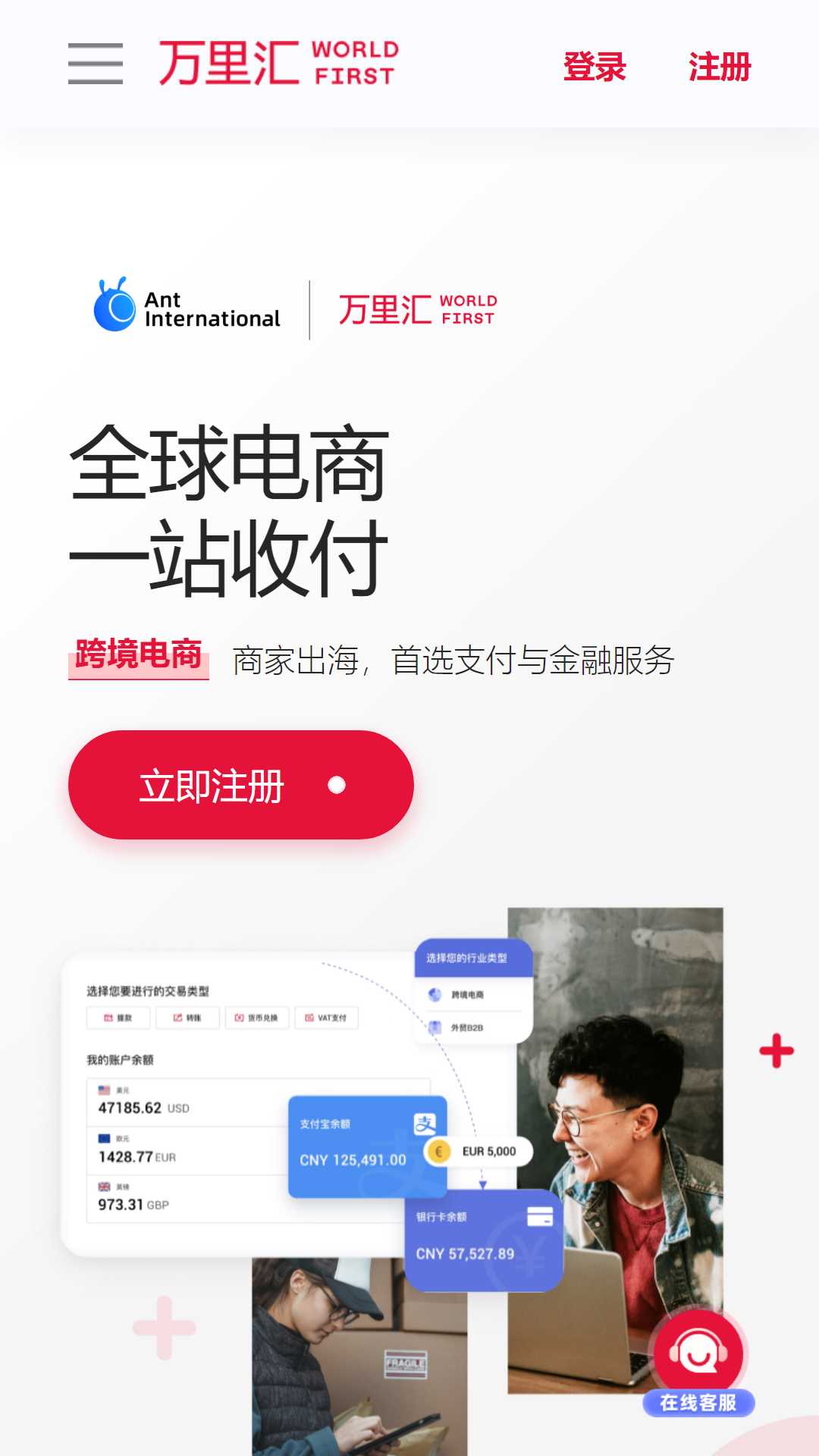819x1456 pixels.
Task: Open 在线客服 online customer service
Action: (698, 1363)
